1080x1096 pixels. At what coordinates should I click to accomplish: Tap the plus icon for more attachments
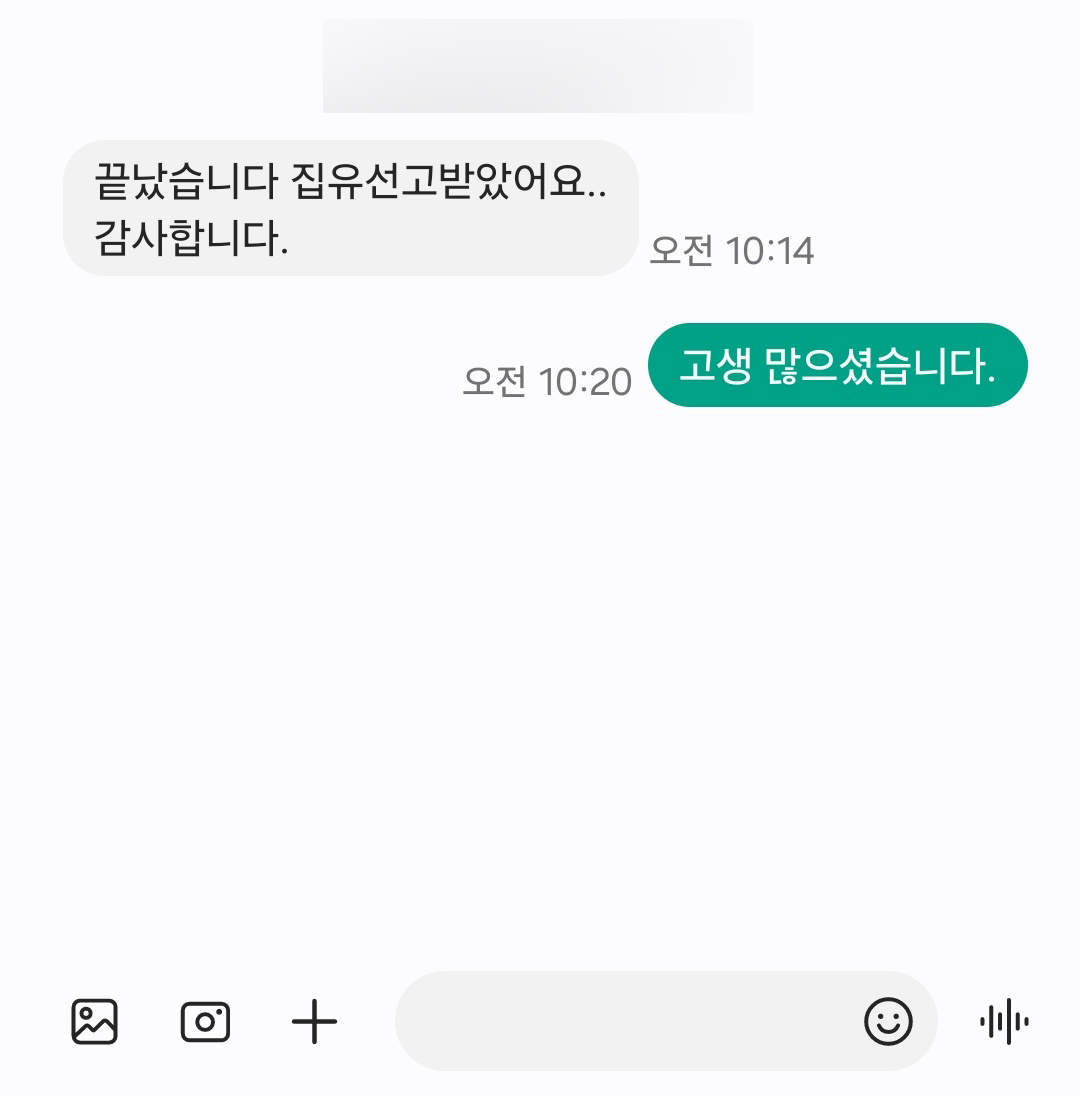314,1021
